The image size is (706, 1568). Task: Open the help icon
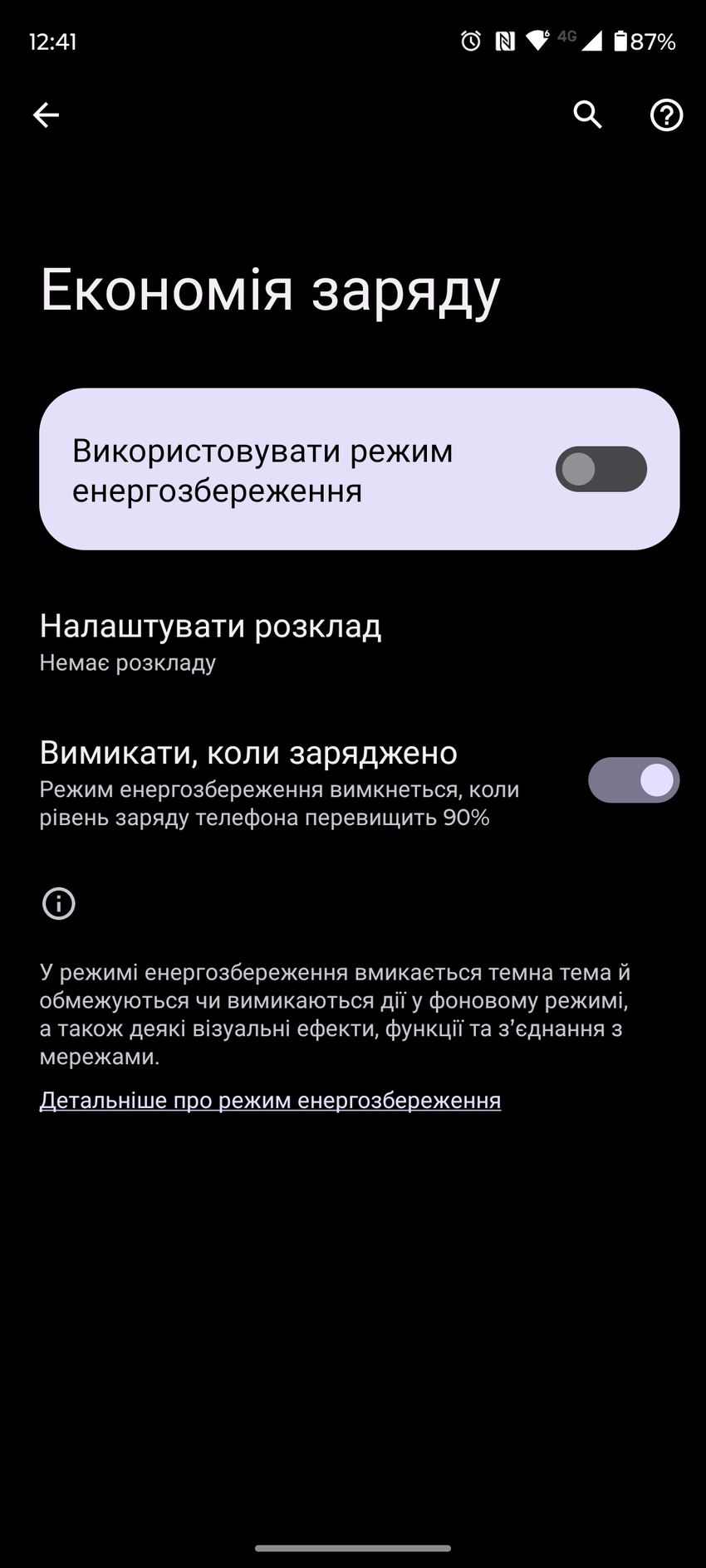pos(665,115)
